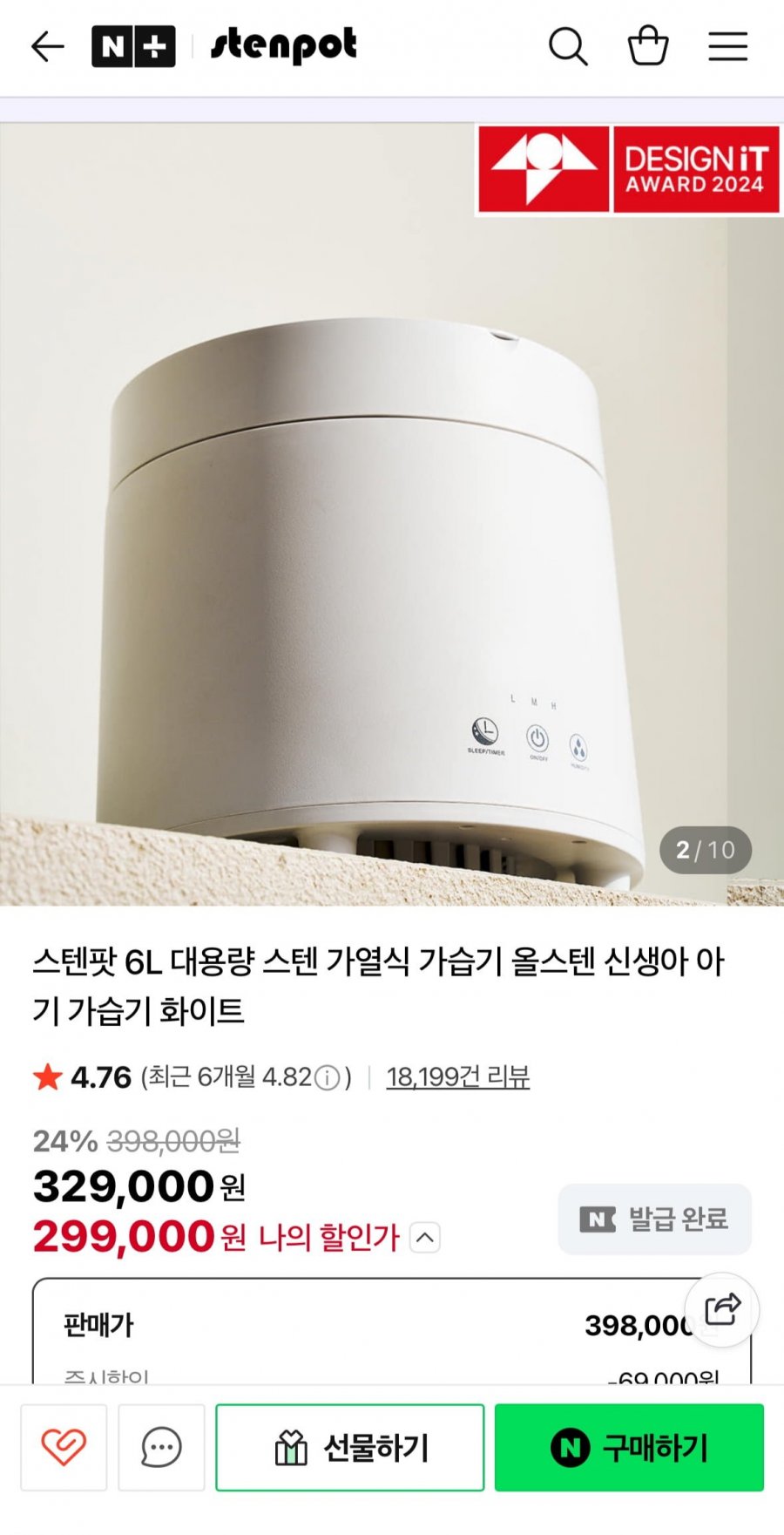Image resolution: width=784 pixels, height=1535 pixels.
Task: Share this product
Action: pos(721,1309)
